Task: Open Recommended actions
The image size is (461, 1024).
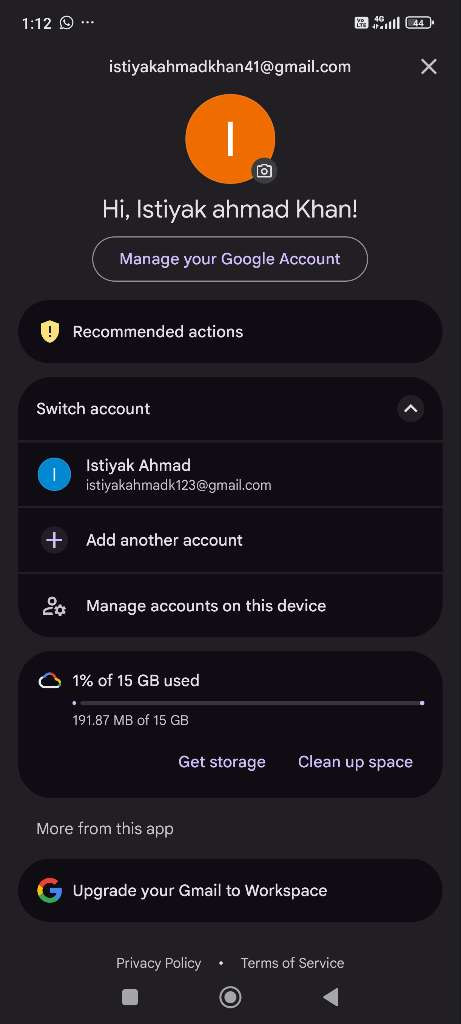Action: (x=230, y=332)
